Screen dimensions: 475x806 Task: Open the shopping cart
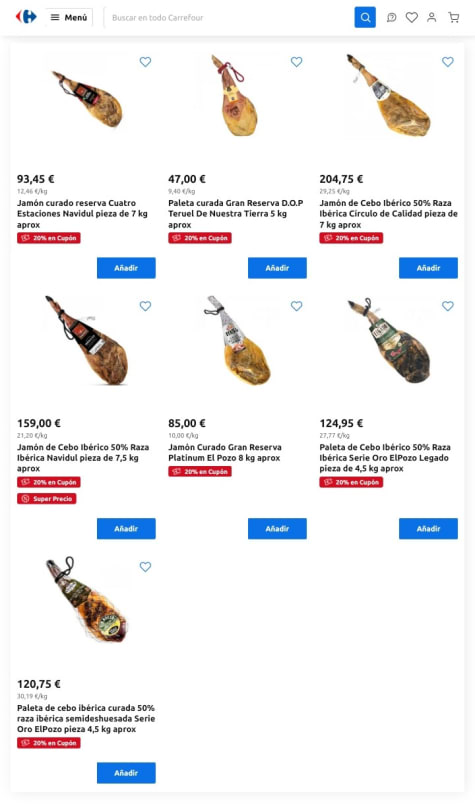[453, 17]
